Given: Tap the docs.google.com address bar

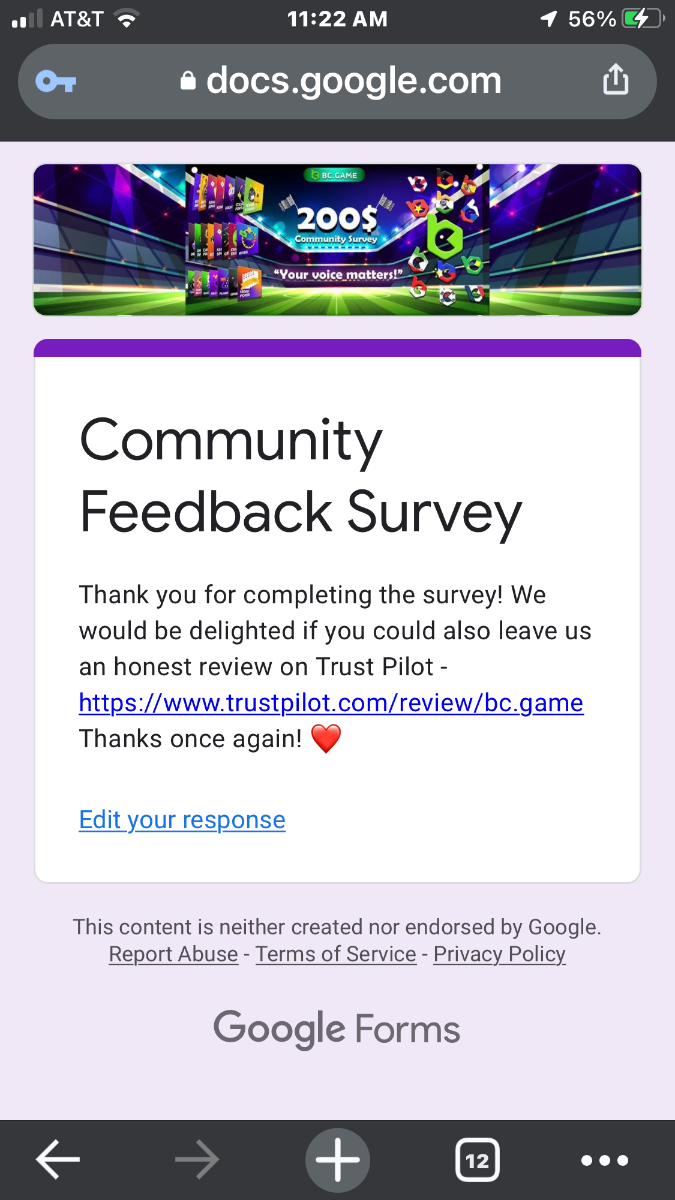Looking at the screenshot, I should click(x=340, y=81).
